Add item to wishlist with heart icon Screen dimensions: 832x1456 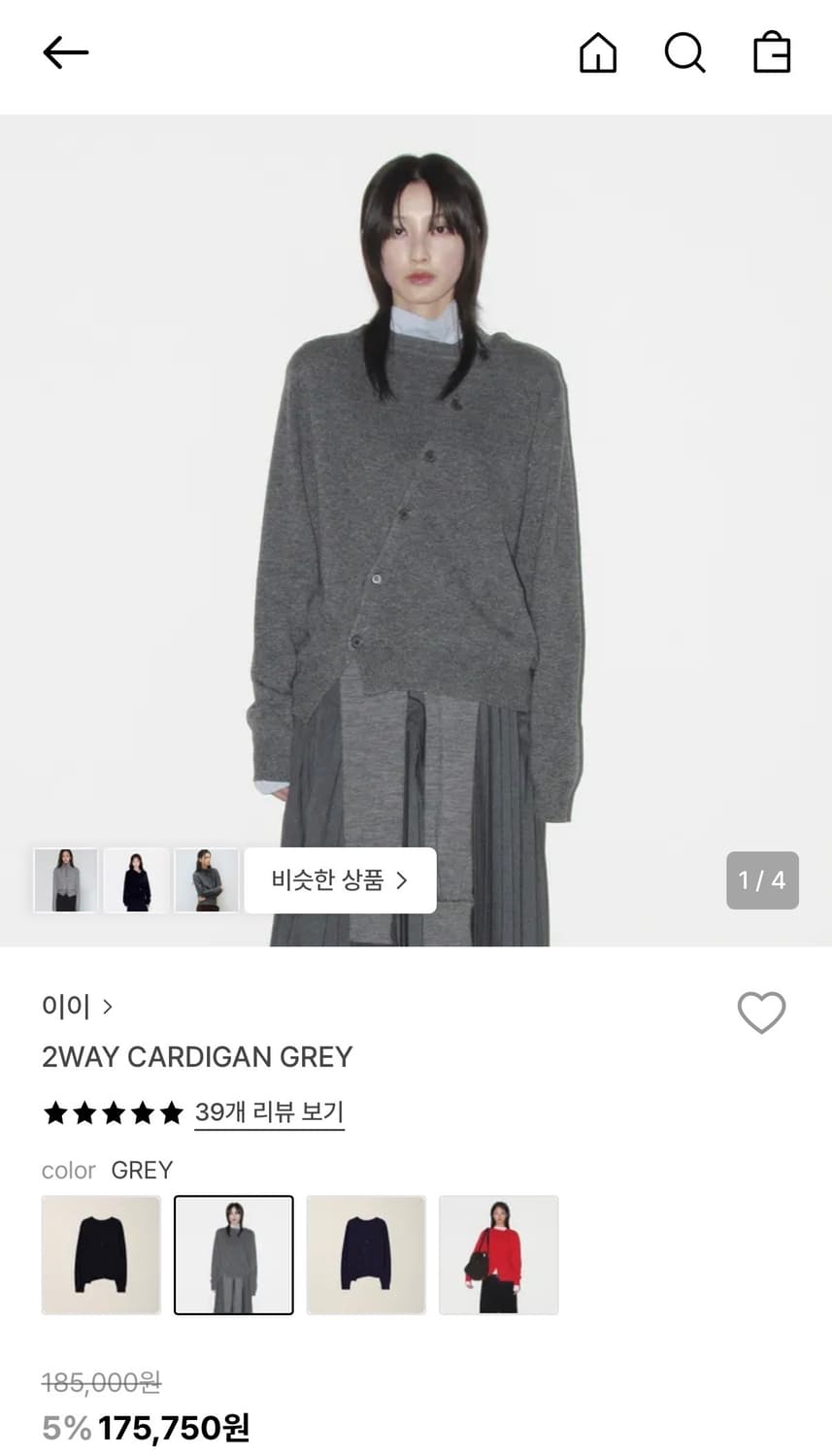(761, 1012)
